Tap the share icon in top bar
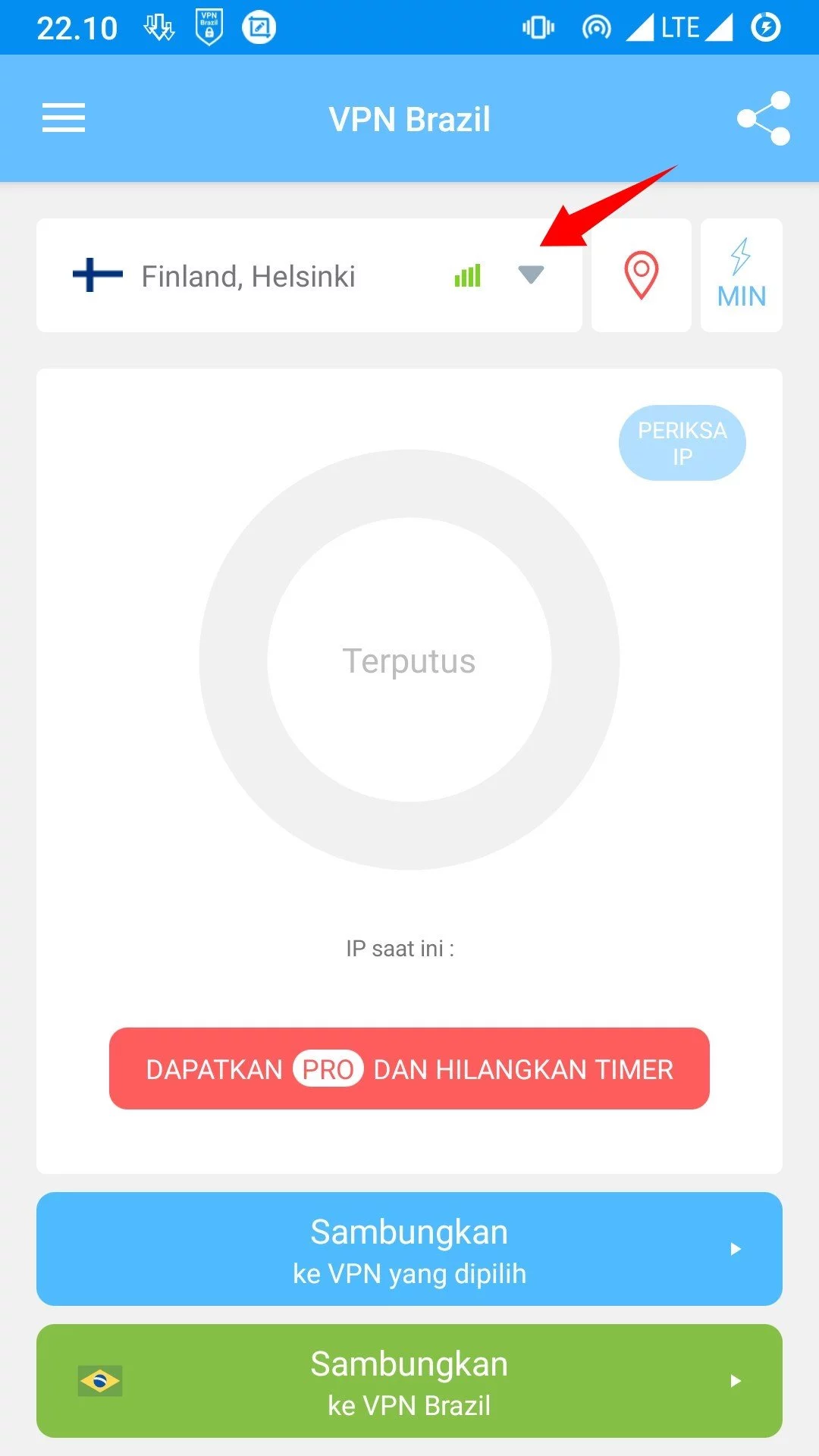The height and width of the screenshot is (1456, 819). pos(765,118)
